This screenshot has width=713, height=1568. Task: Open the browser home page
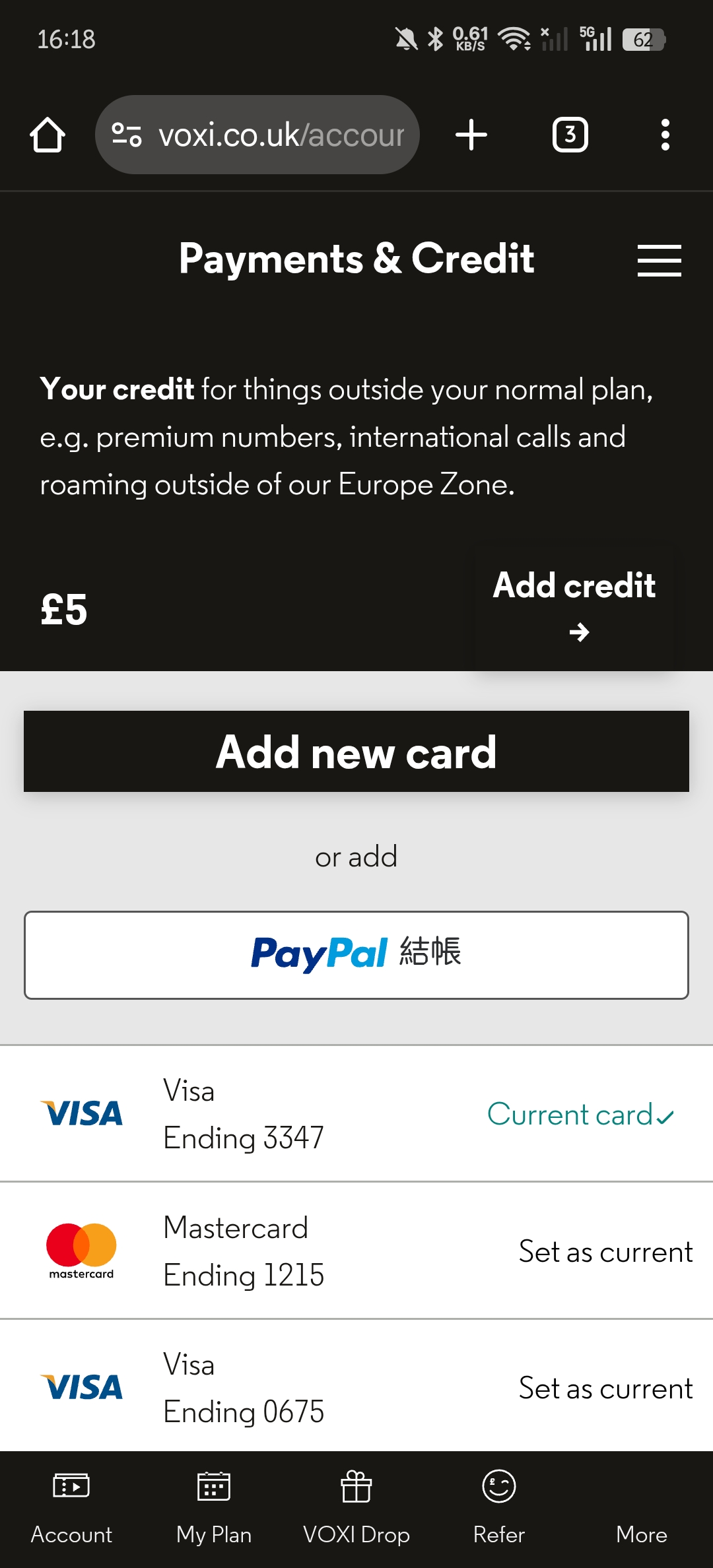click(x=48, y=135)
